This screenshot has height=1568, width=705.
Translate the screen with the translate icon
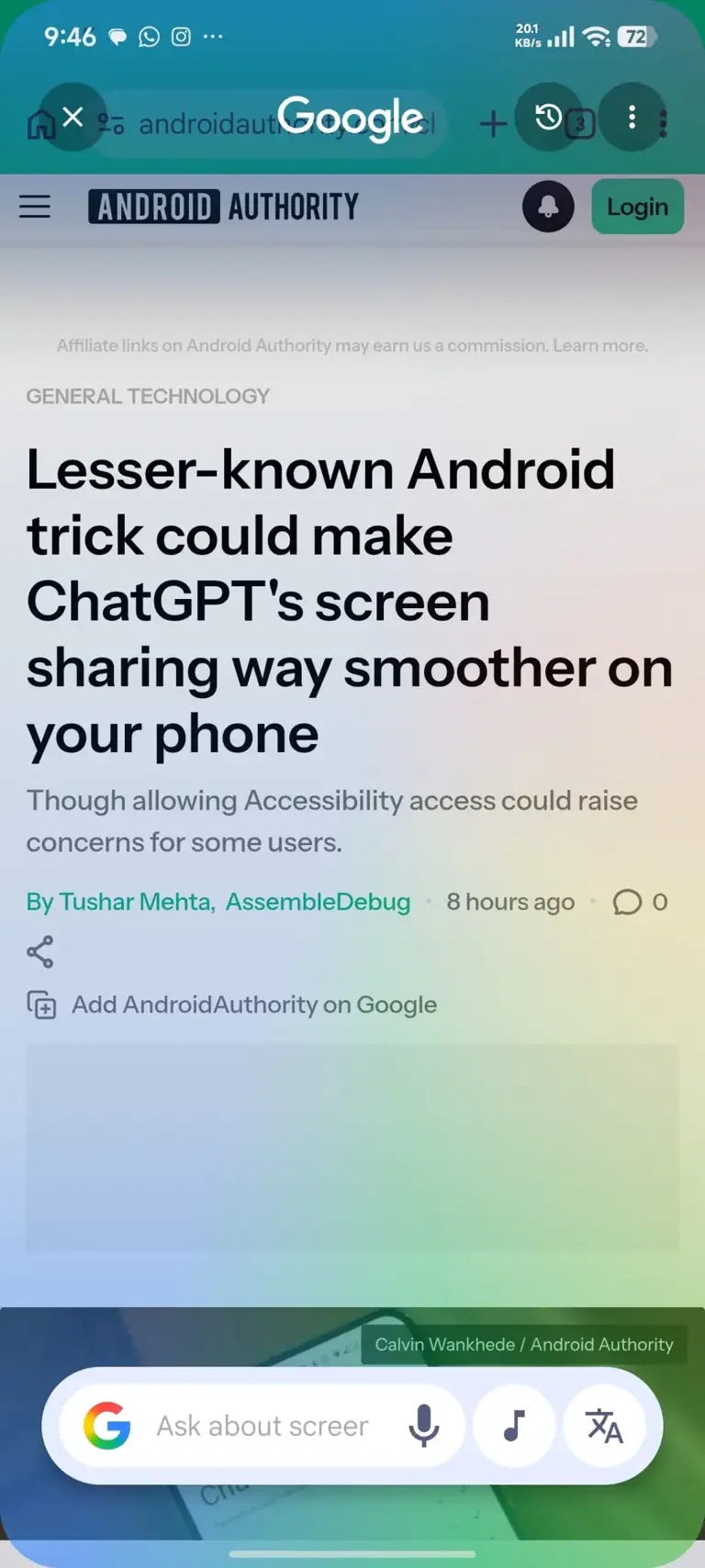pos(604,1426)
